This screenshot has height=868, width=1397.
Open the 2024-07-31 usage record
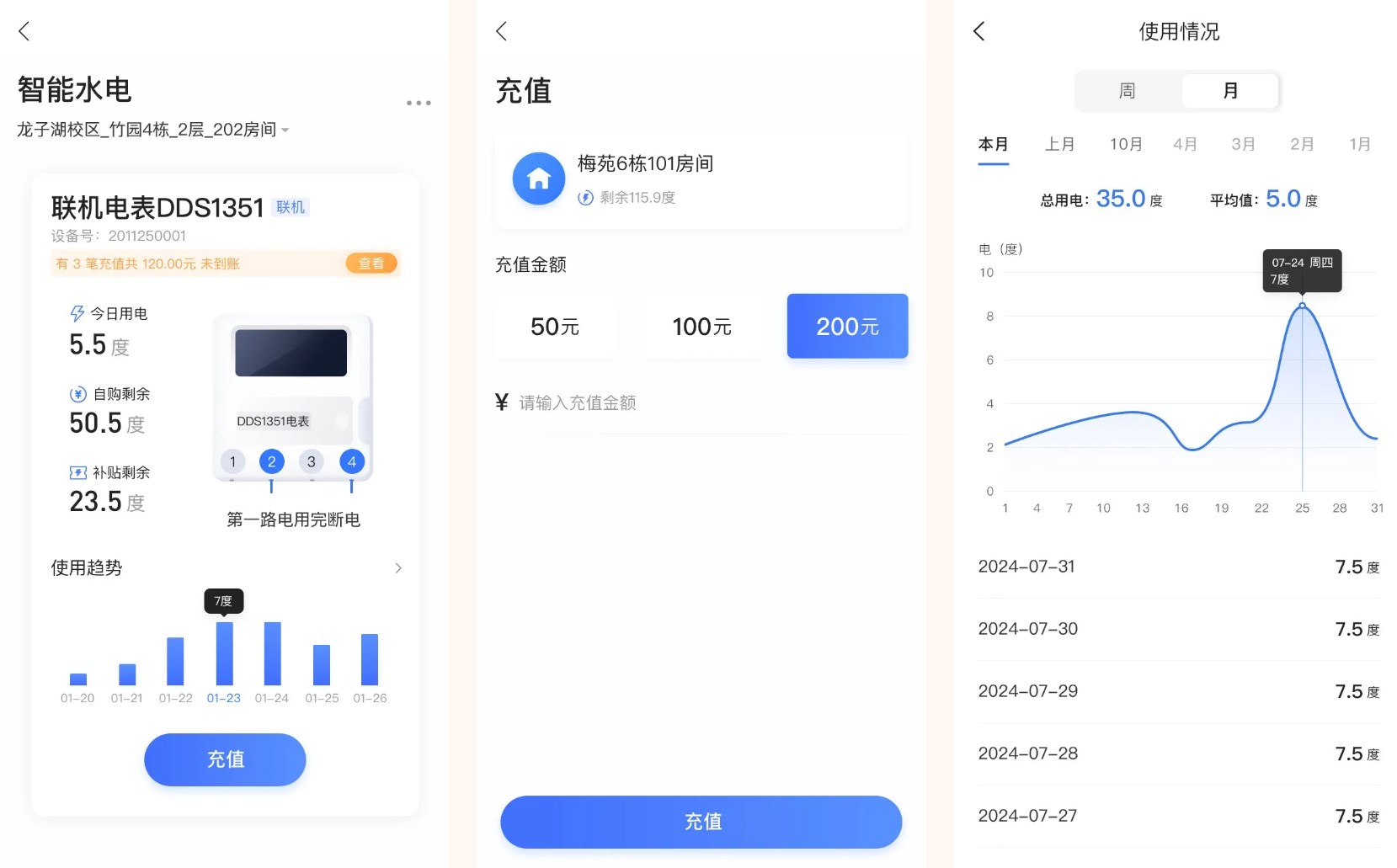(x=1178, y=567)
